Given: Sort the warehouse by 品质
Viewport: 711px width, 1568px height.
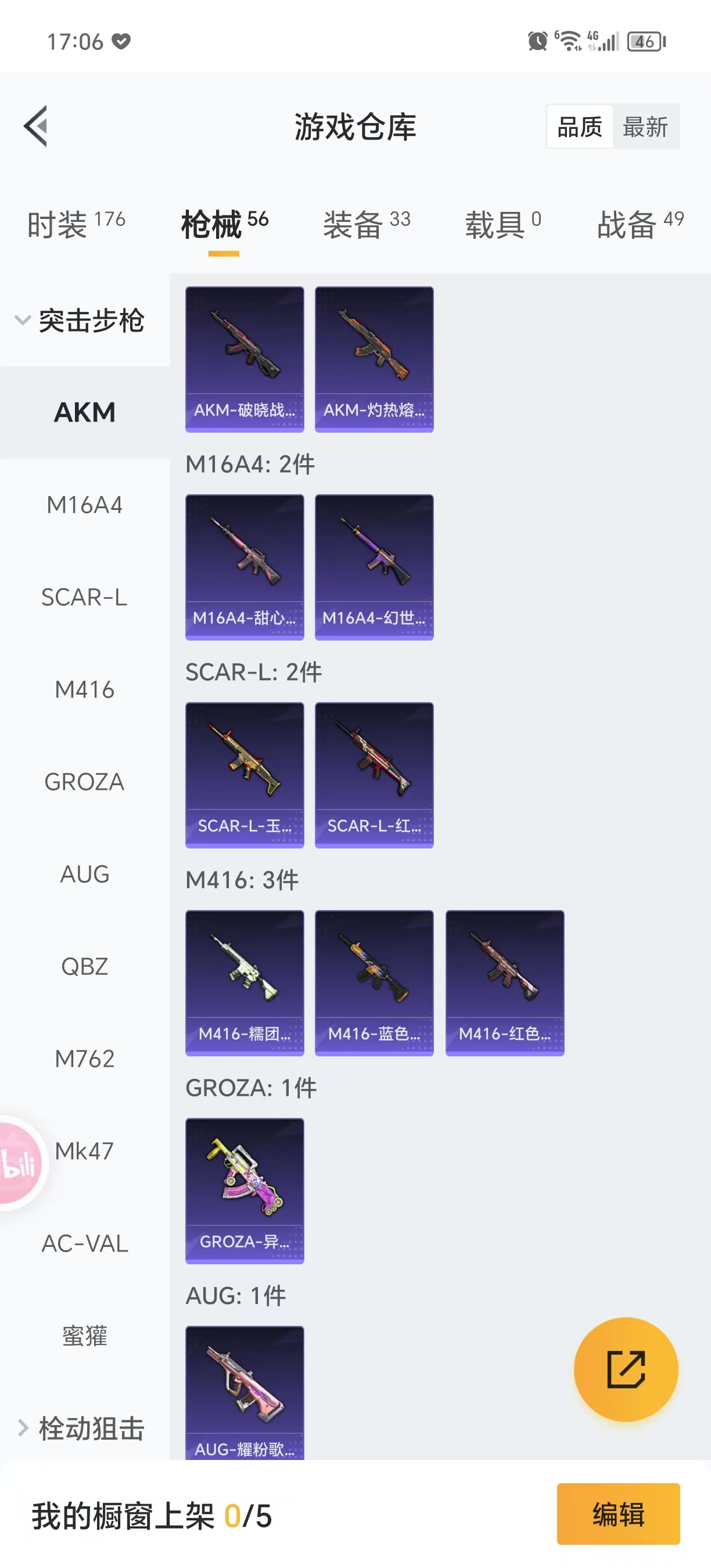Looking at the screenshot, I should coord(580,127).
